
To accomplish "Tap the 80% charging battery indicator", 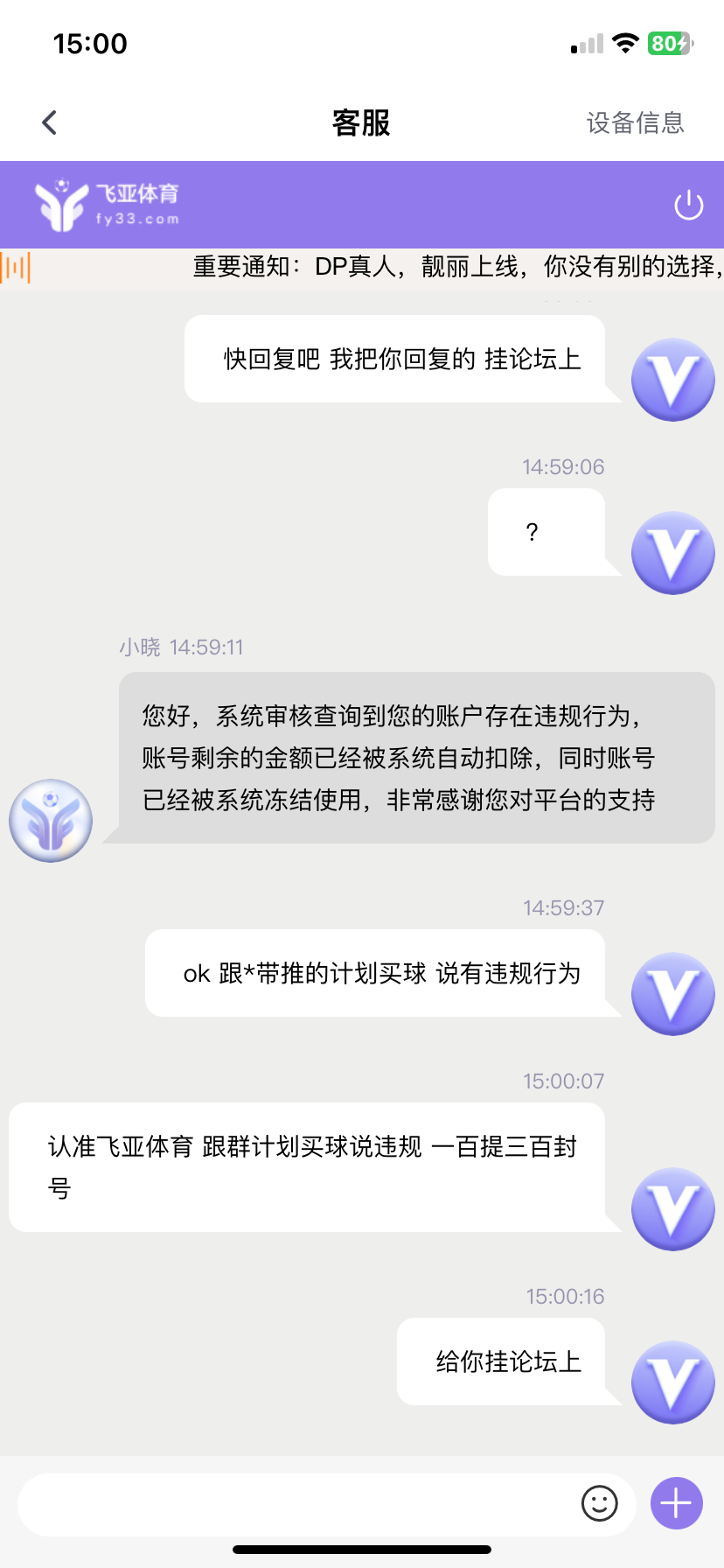I will 670,43.
